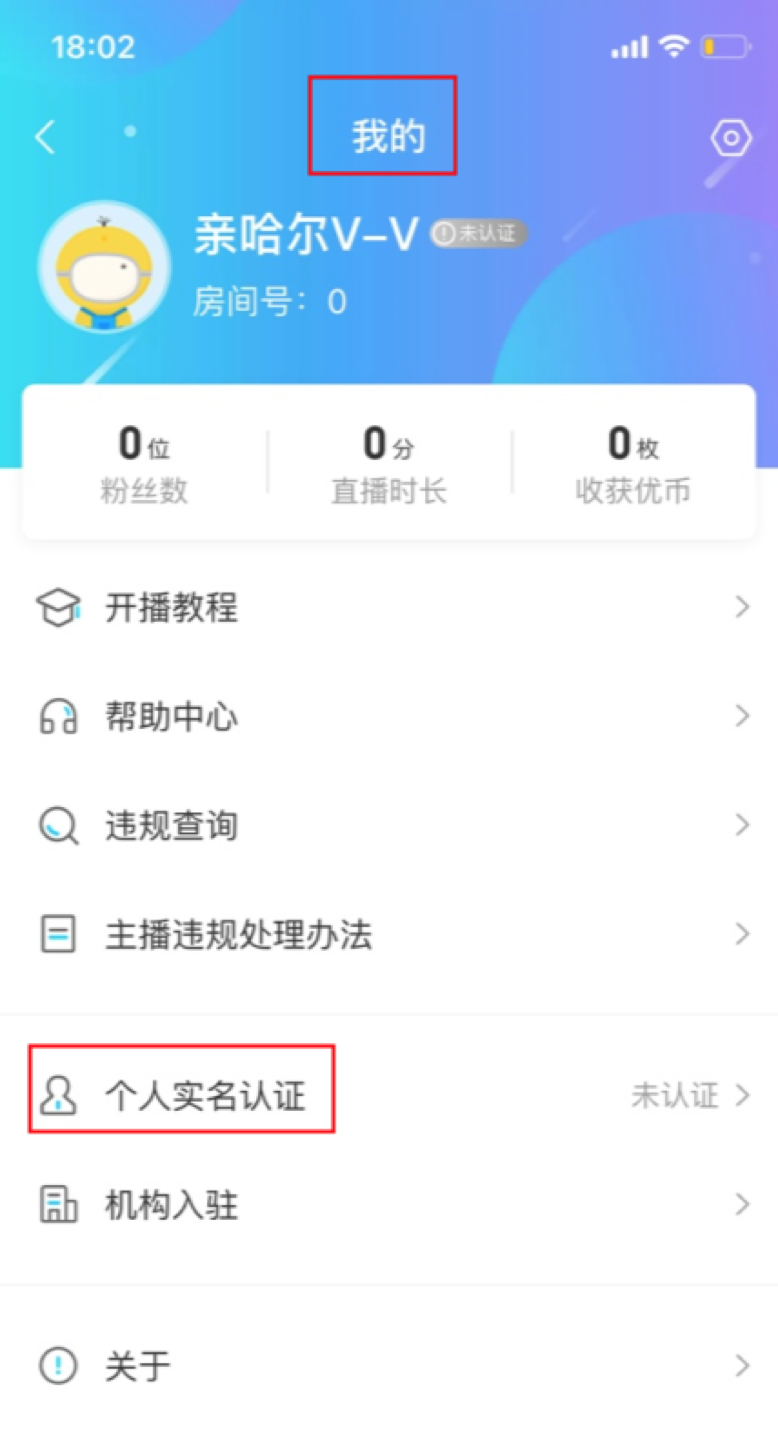Start 个人实名认证 verification

[x=388, y=1095]
